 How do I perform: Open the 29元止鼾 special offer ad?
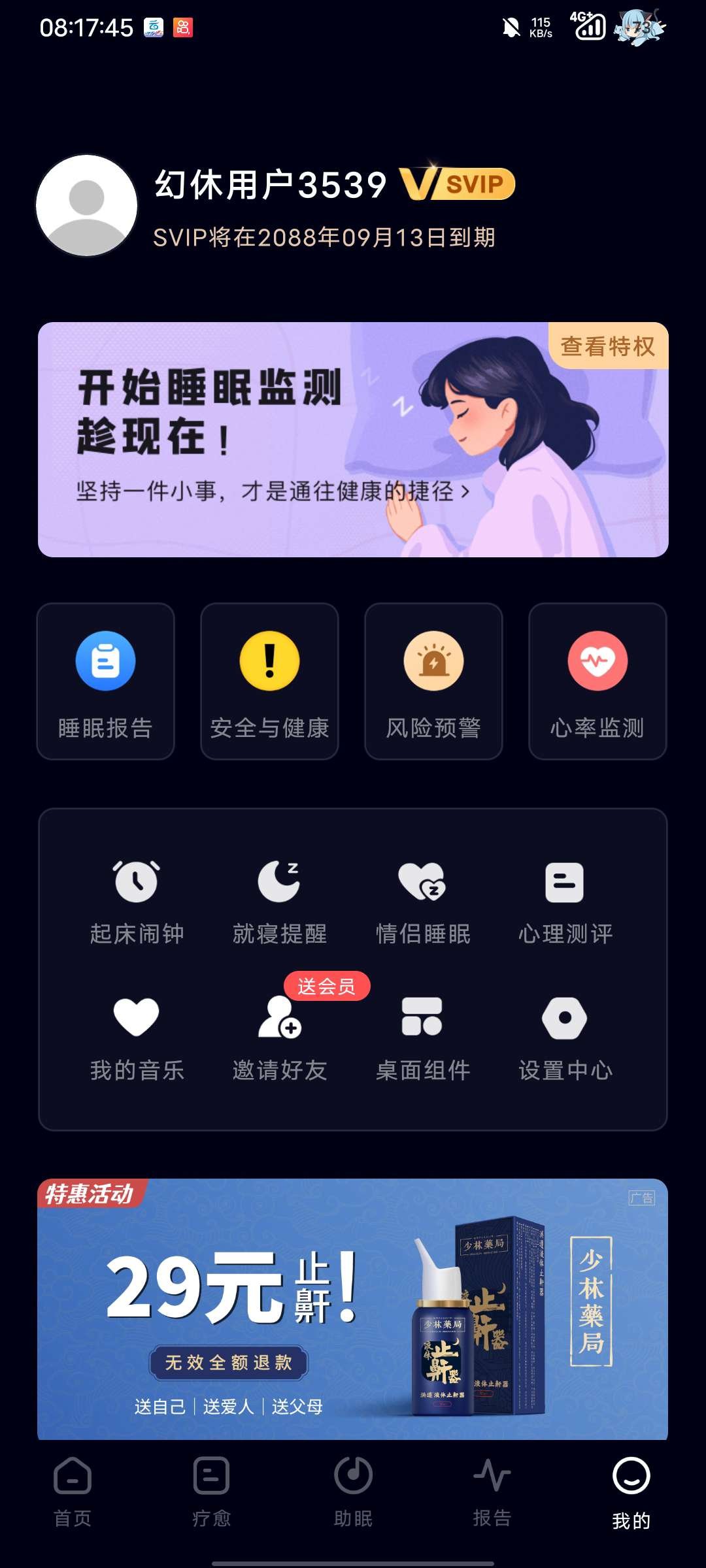(353, 1310)
